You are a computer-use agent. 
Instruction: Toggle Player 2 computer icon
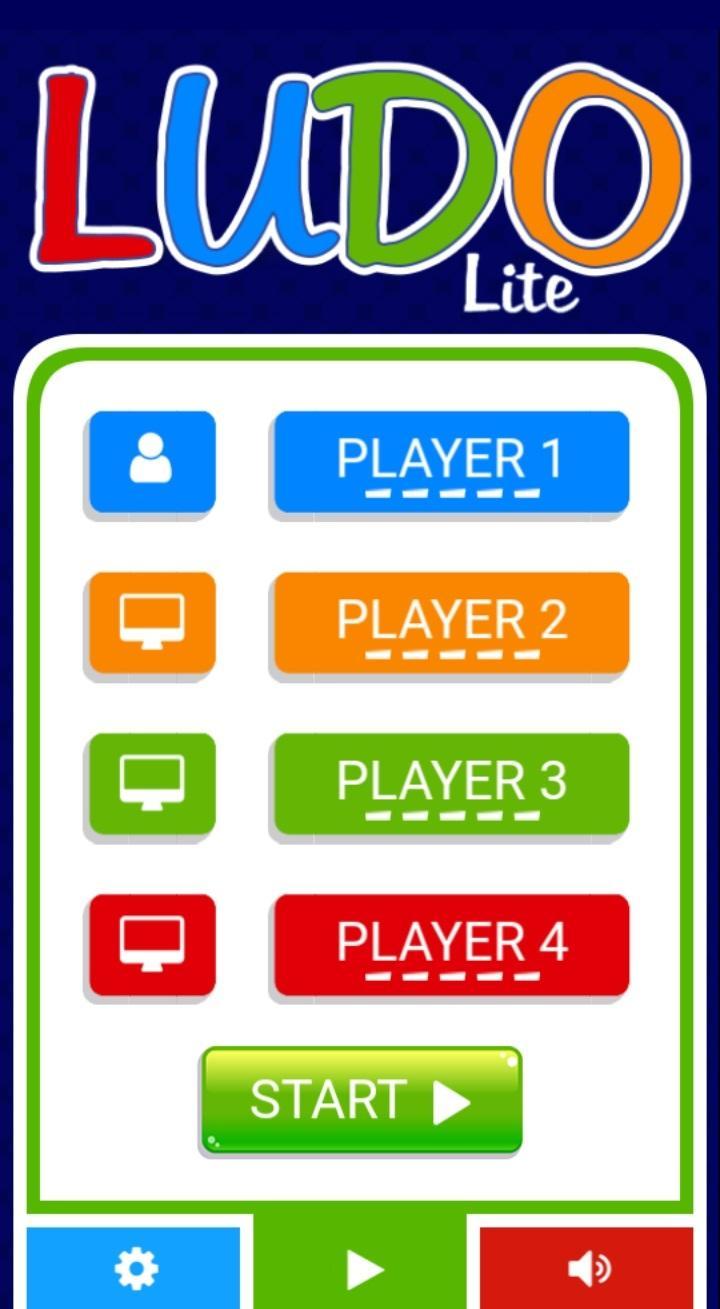tap(152, 622)
